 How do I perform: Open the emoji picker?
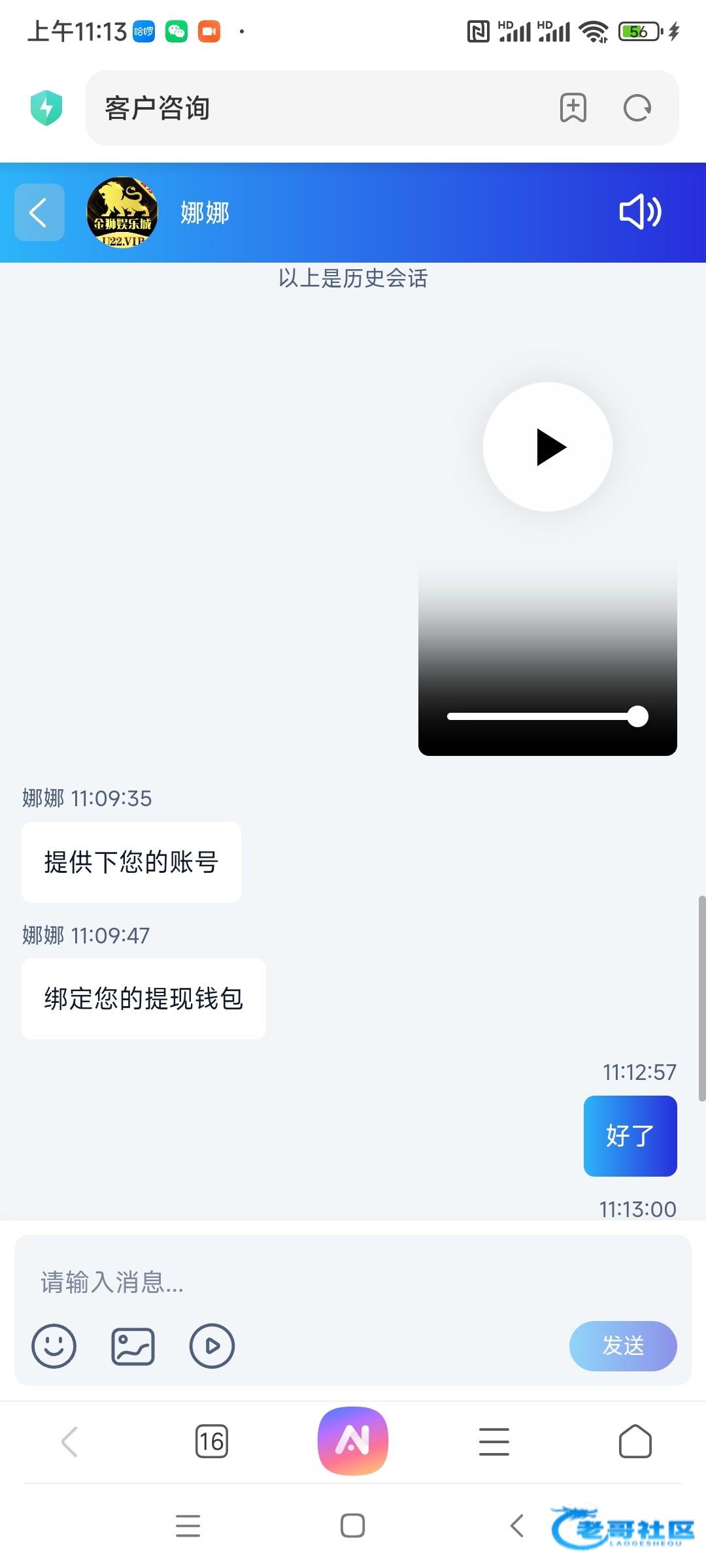[54, 1346]
